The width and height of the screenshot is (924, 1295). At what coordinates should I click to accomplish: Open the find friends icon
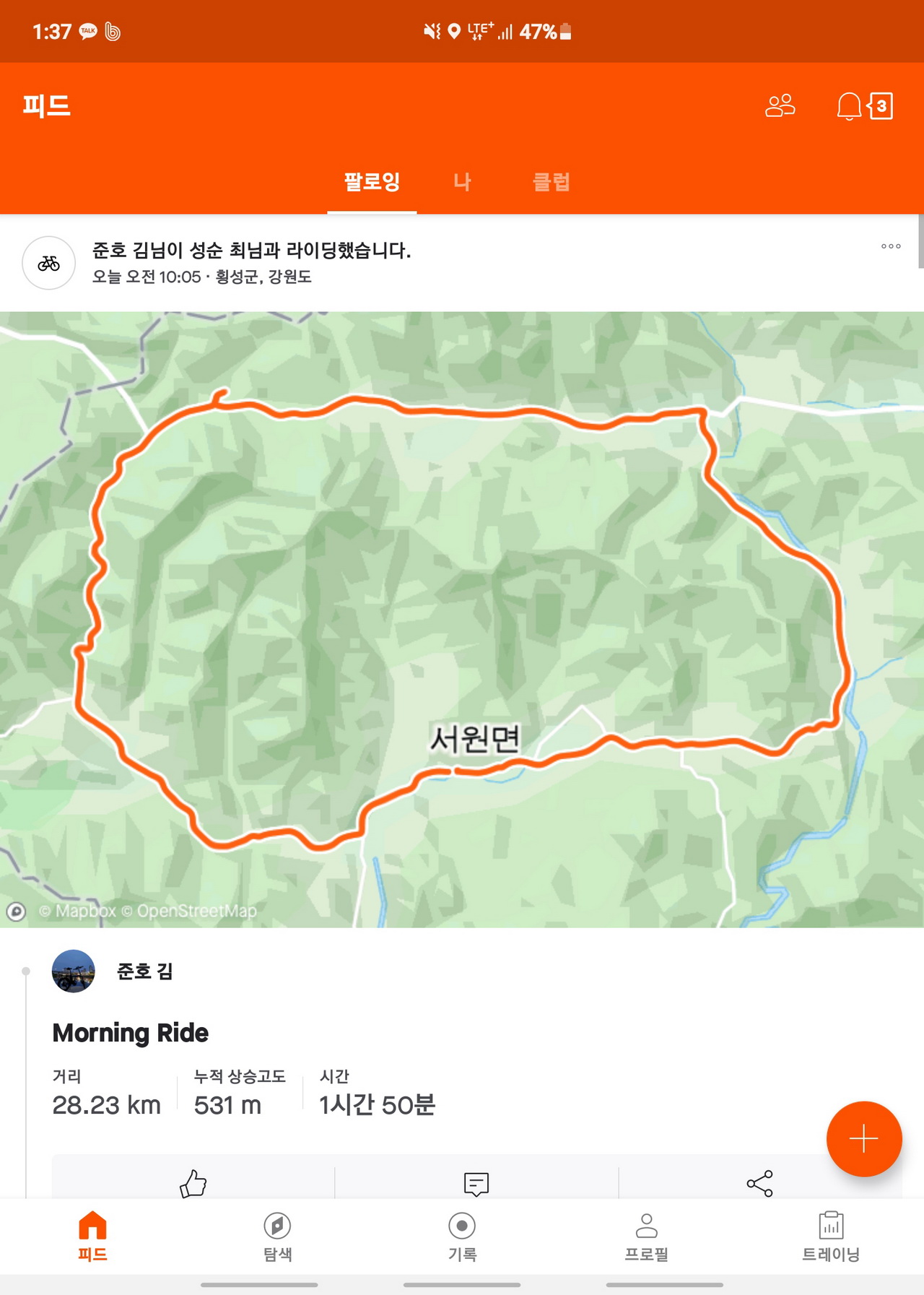(x=780, y=106)
